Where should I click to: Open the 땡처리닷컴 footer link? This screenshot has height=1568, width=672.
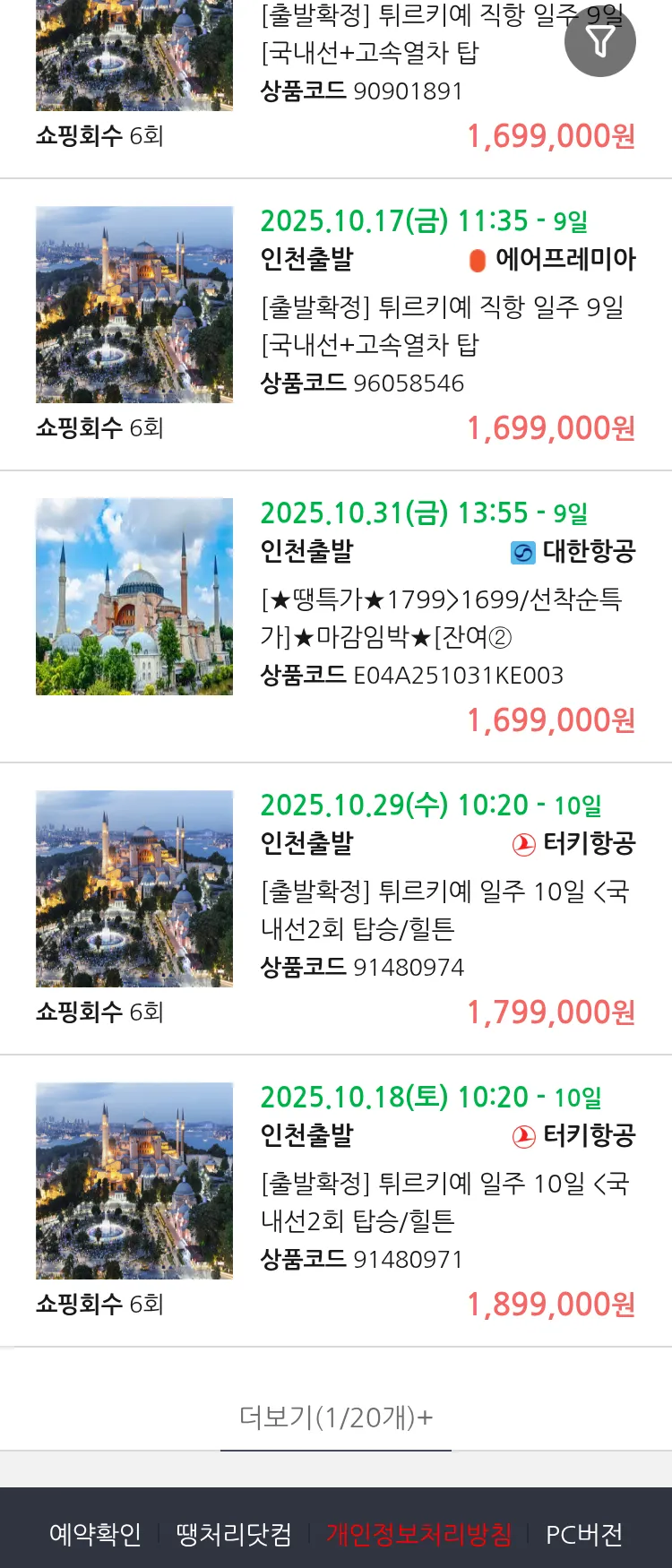click(x=234, y=1534)
